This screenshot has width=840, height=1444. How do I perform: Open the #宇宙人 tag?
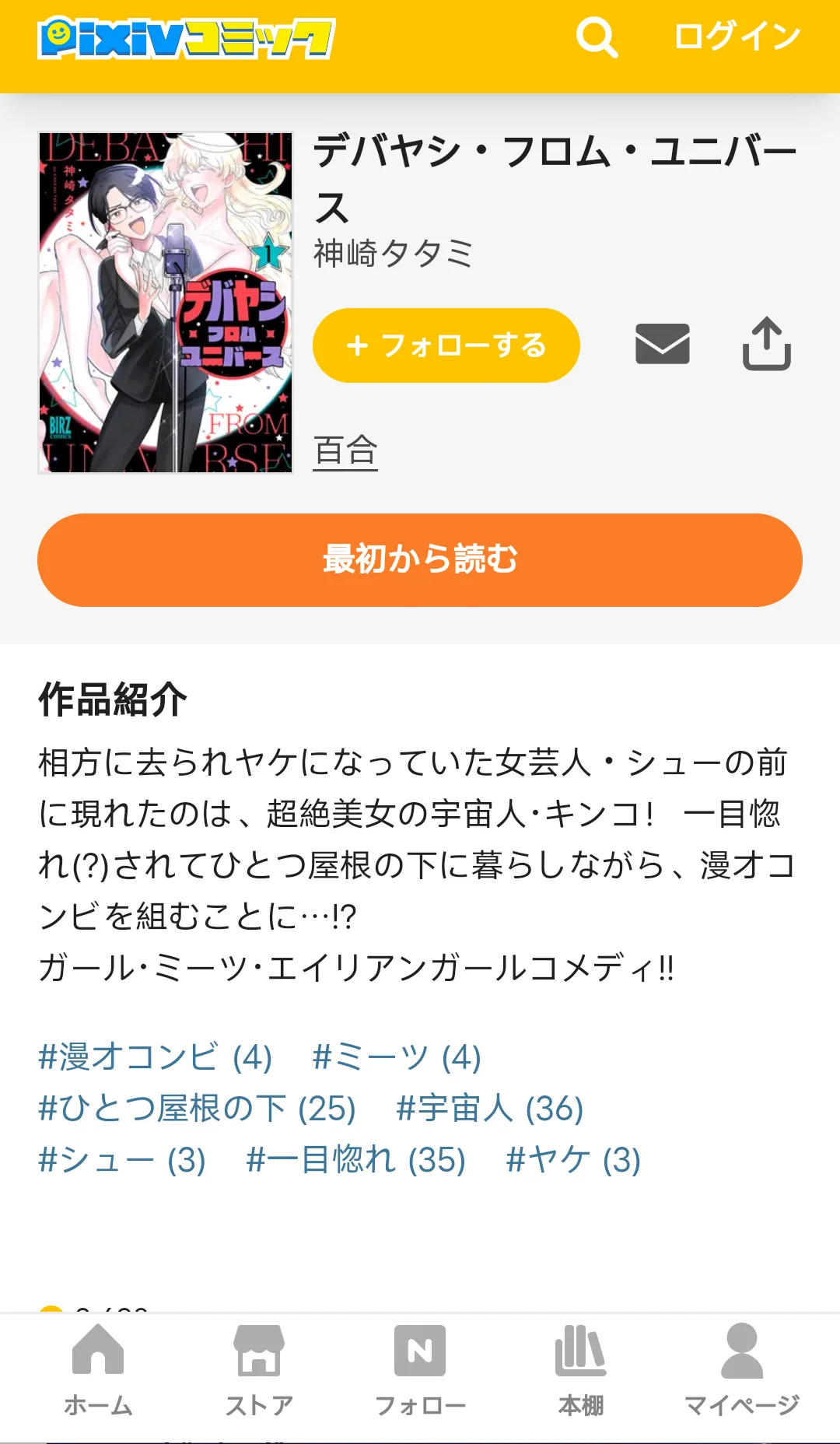tap(489, 1109)
